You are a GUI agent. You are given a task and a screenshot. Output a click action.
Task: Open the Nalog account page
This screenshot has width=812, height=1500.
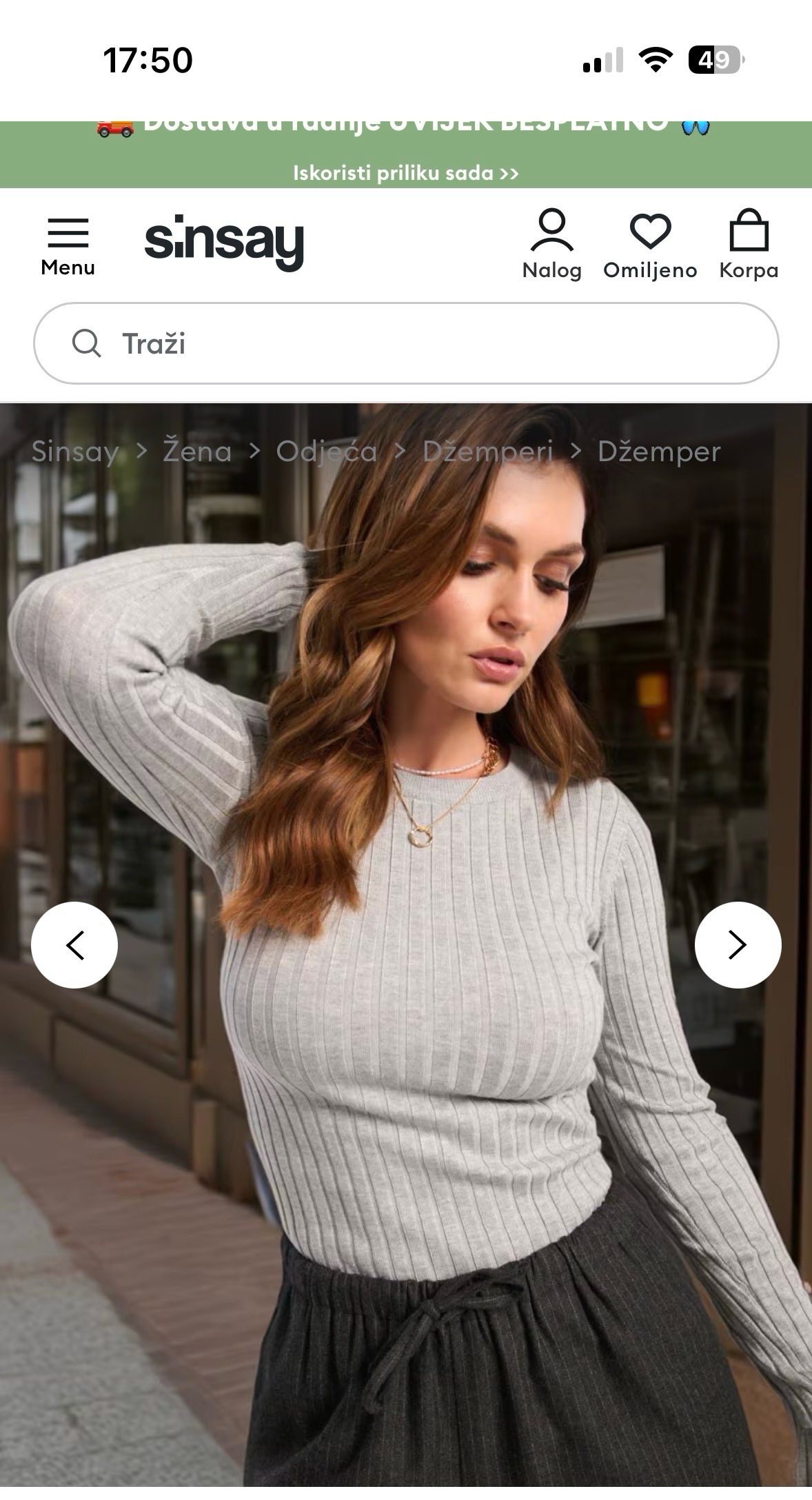(x=551, y=245)
